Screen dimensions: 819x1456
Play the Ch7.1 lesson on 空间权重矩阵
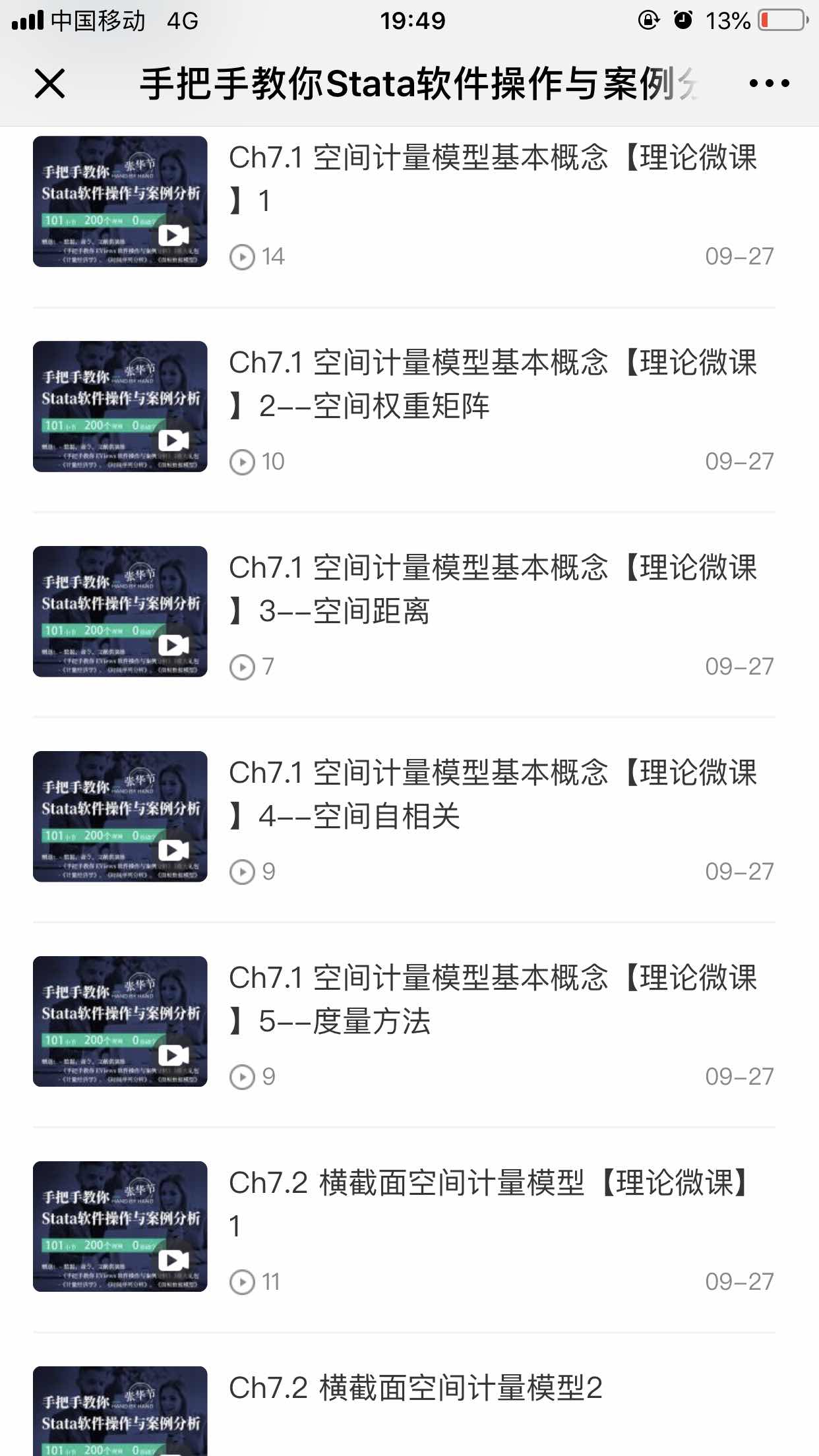(x=492, y=384)
